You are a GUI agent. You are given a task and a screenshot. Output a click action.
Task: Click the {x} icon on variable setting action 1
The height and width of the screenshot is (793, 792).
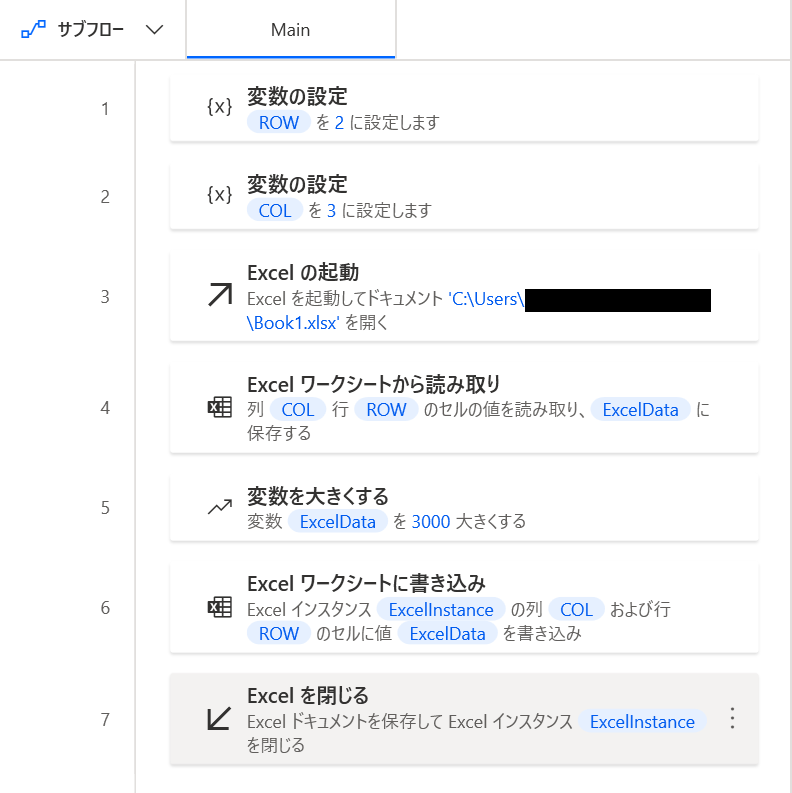tap(219, 107)
